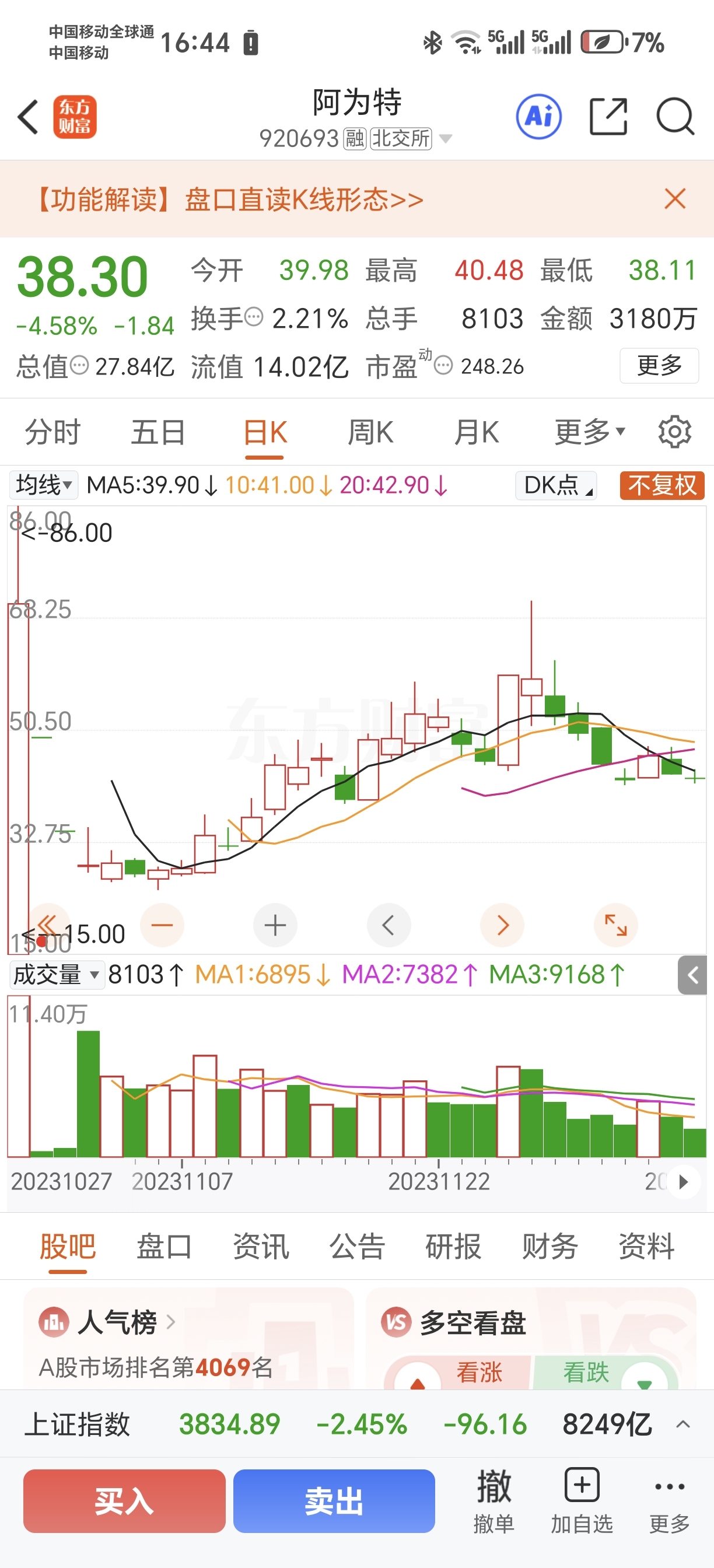This screenshot has height=1568, width=714.
Task: Go back using the top-left arrow
Action: coord(29,117)
